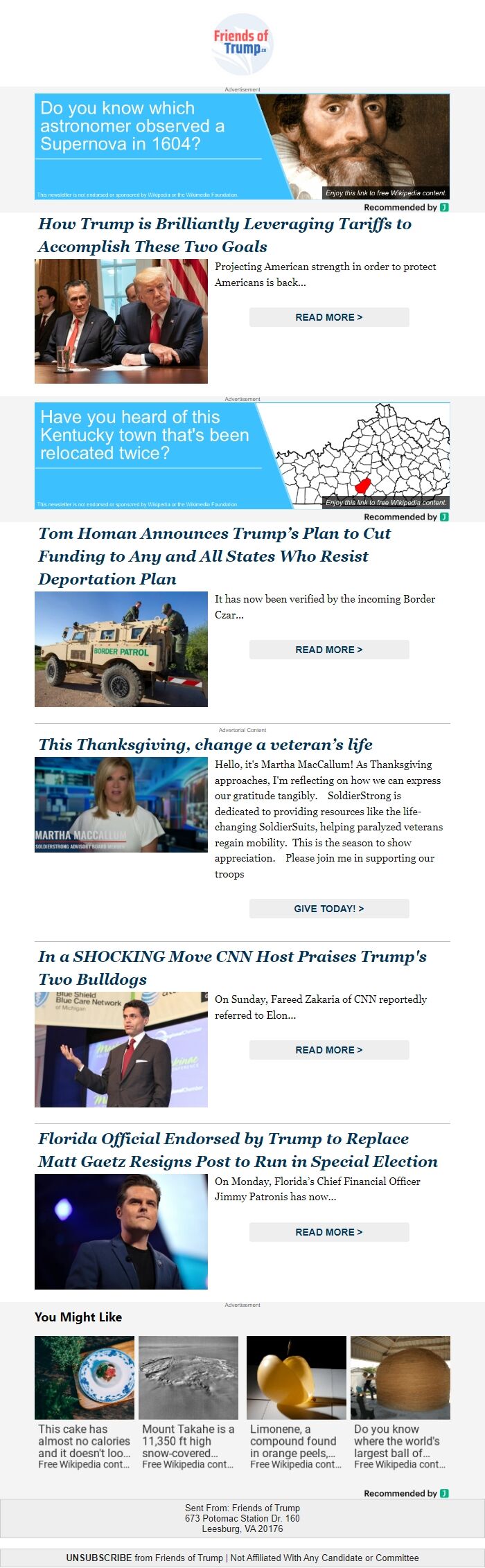Open the veteran's life Thanksgiving headline
Image resolution: width=485 pixels, height=1568 pixels.
coord(205,745)
